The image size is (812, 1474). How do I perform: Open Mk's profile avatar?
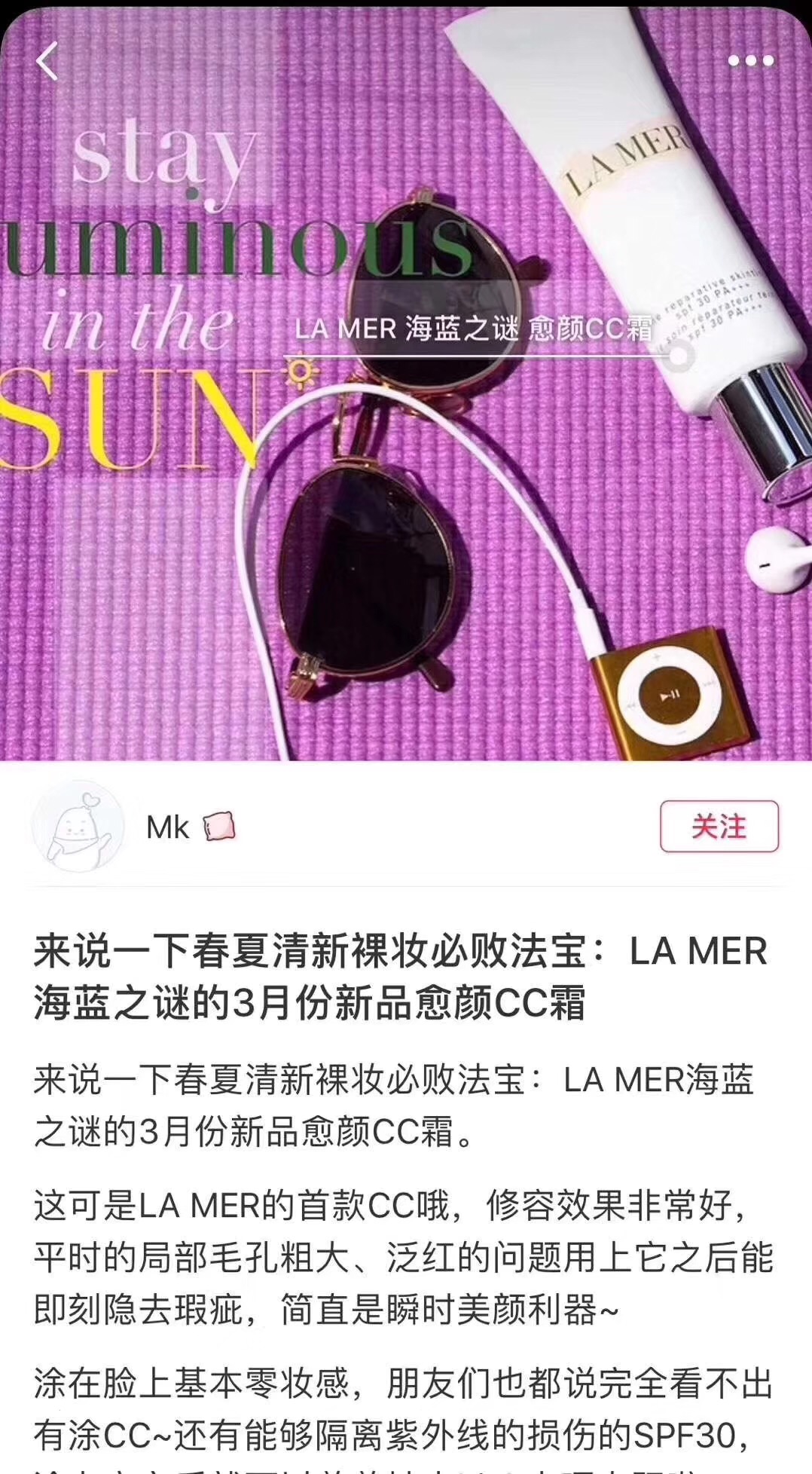coord(78,827)
